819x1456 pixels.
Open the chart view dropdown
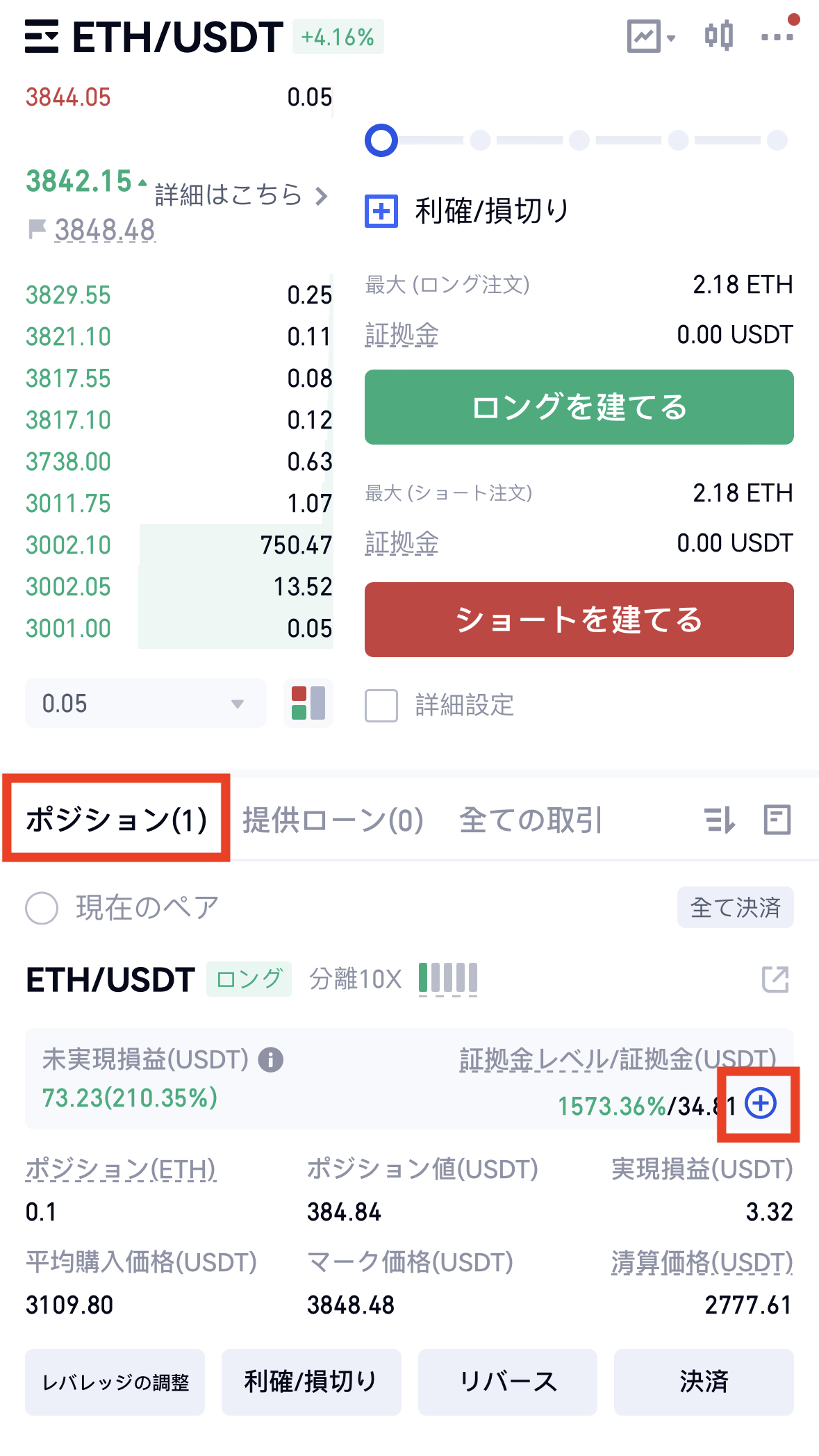pyautogui.click(x=651, y=36)
